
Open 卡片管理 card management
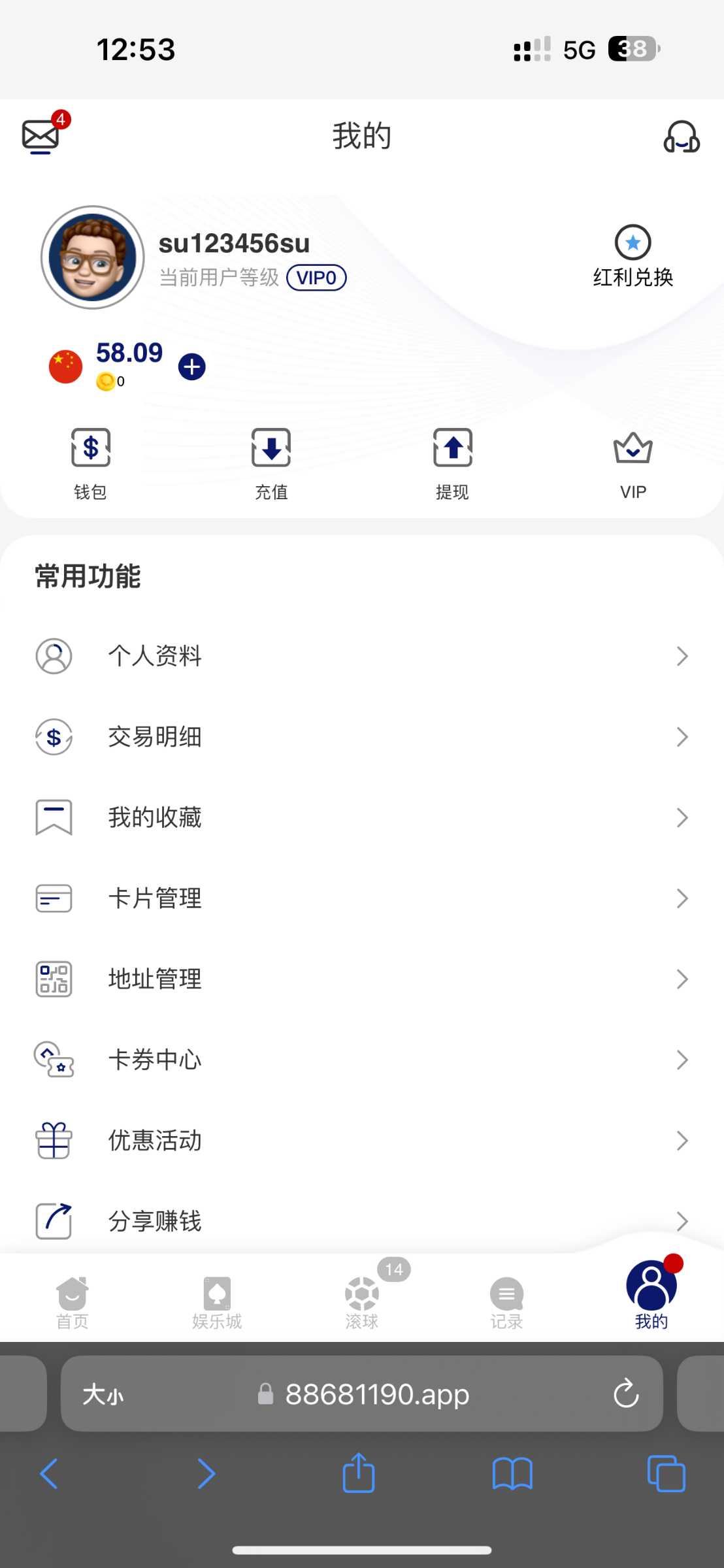[361, 898]
